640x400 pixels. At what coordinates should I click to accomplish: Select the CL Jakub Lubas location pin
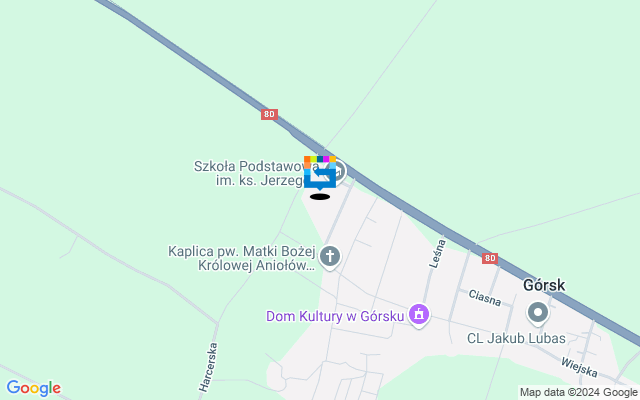pos(538,314)
